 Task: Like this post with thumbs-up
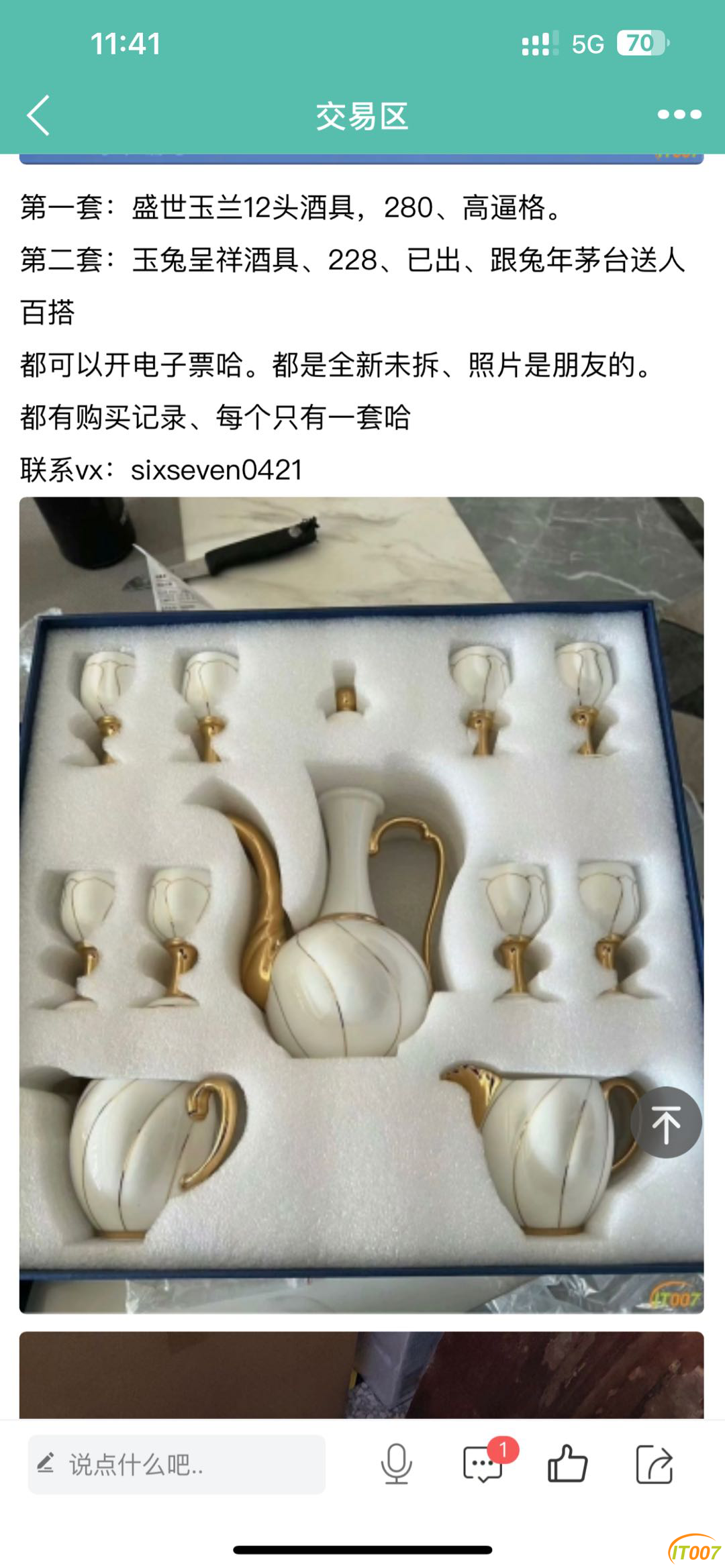pyautogui.click(x=567, y=1464)
